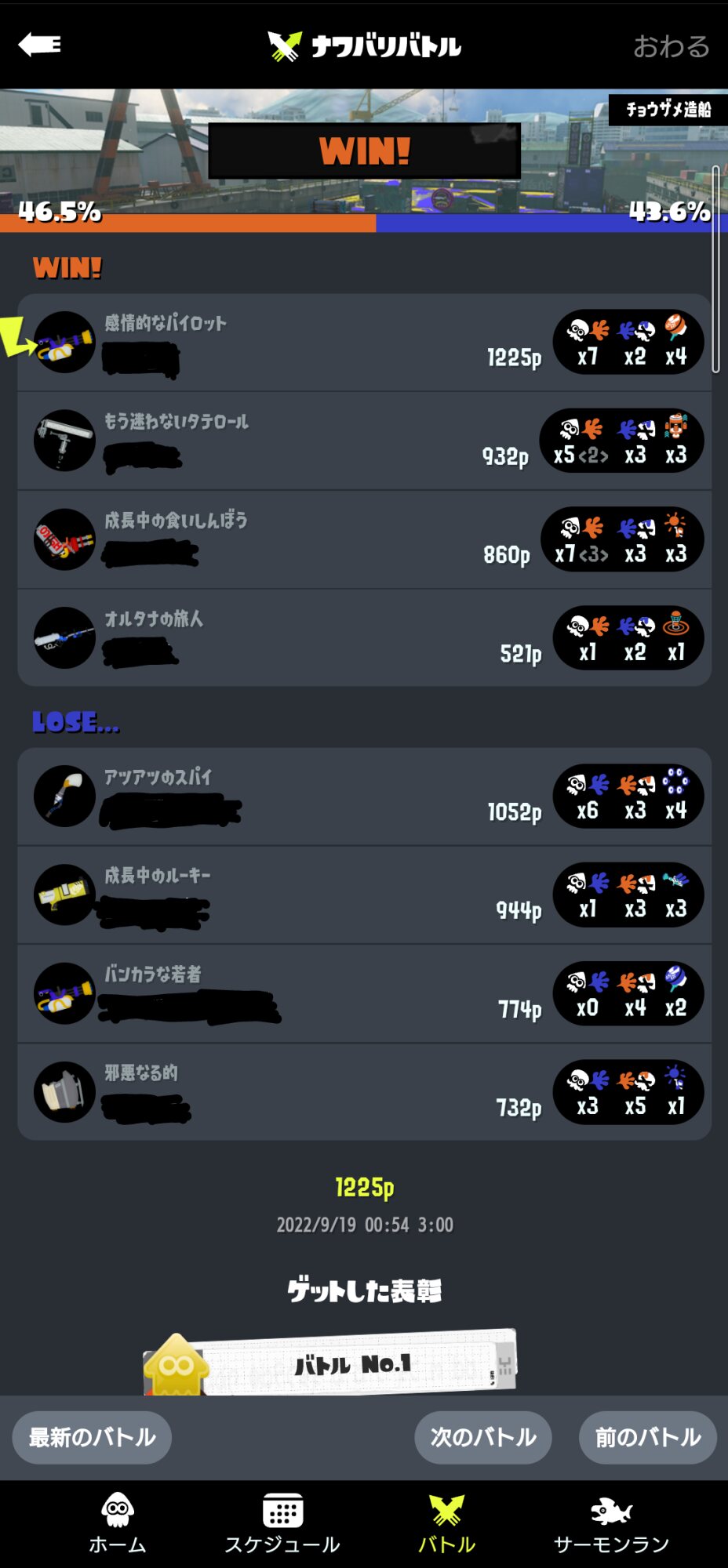Open player row バンカラな若者
The height and width of the screenshot is (1568, 728).
coord(314,994)
